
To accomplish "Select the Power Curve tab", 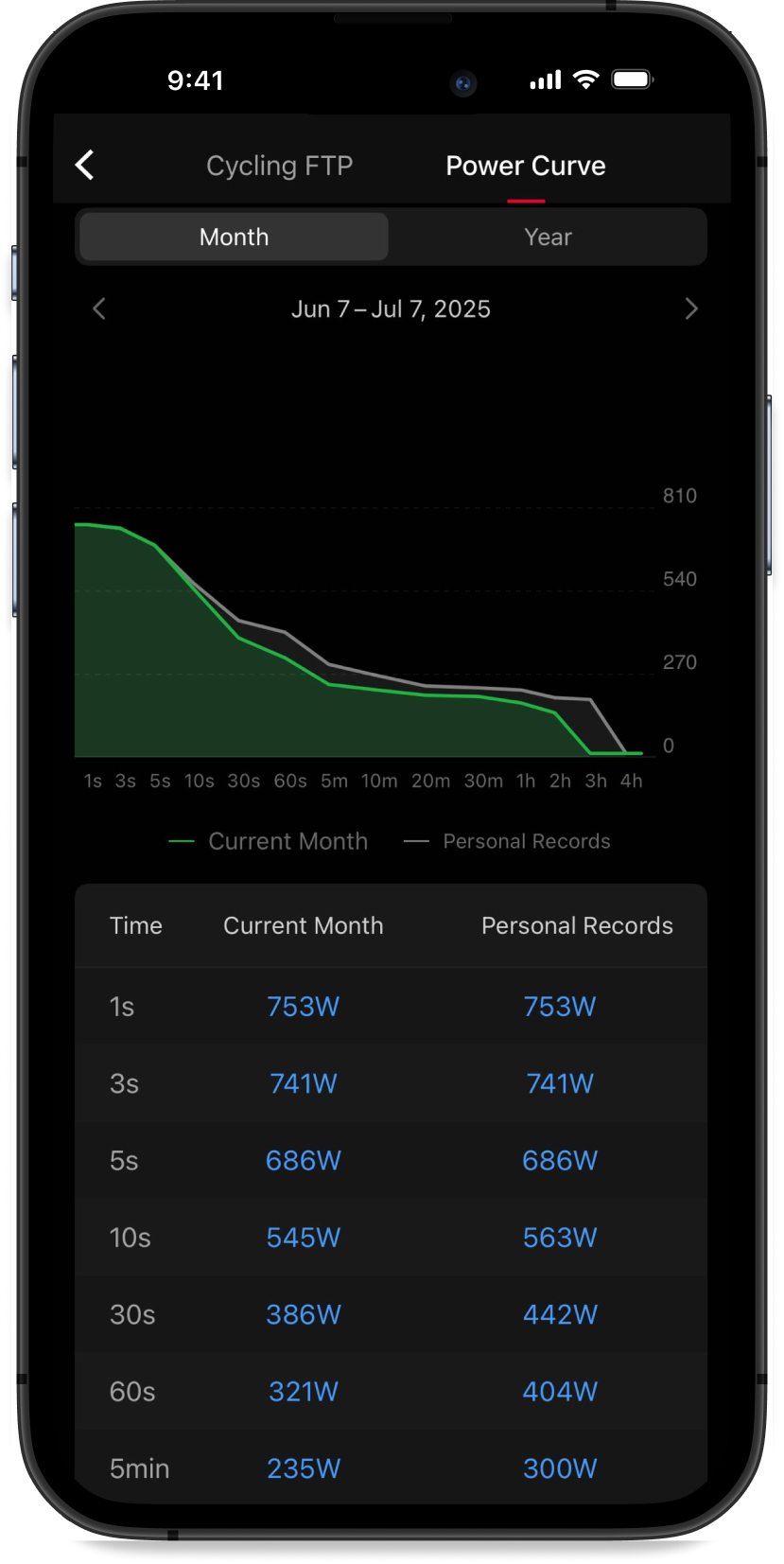I will 525,166.
